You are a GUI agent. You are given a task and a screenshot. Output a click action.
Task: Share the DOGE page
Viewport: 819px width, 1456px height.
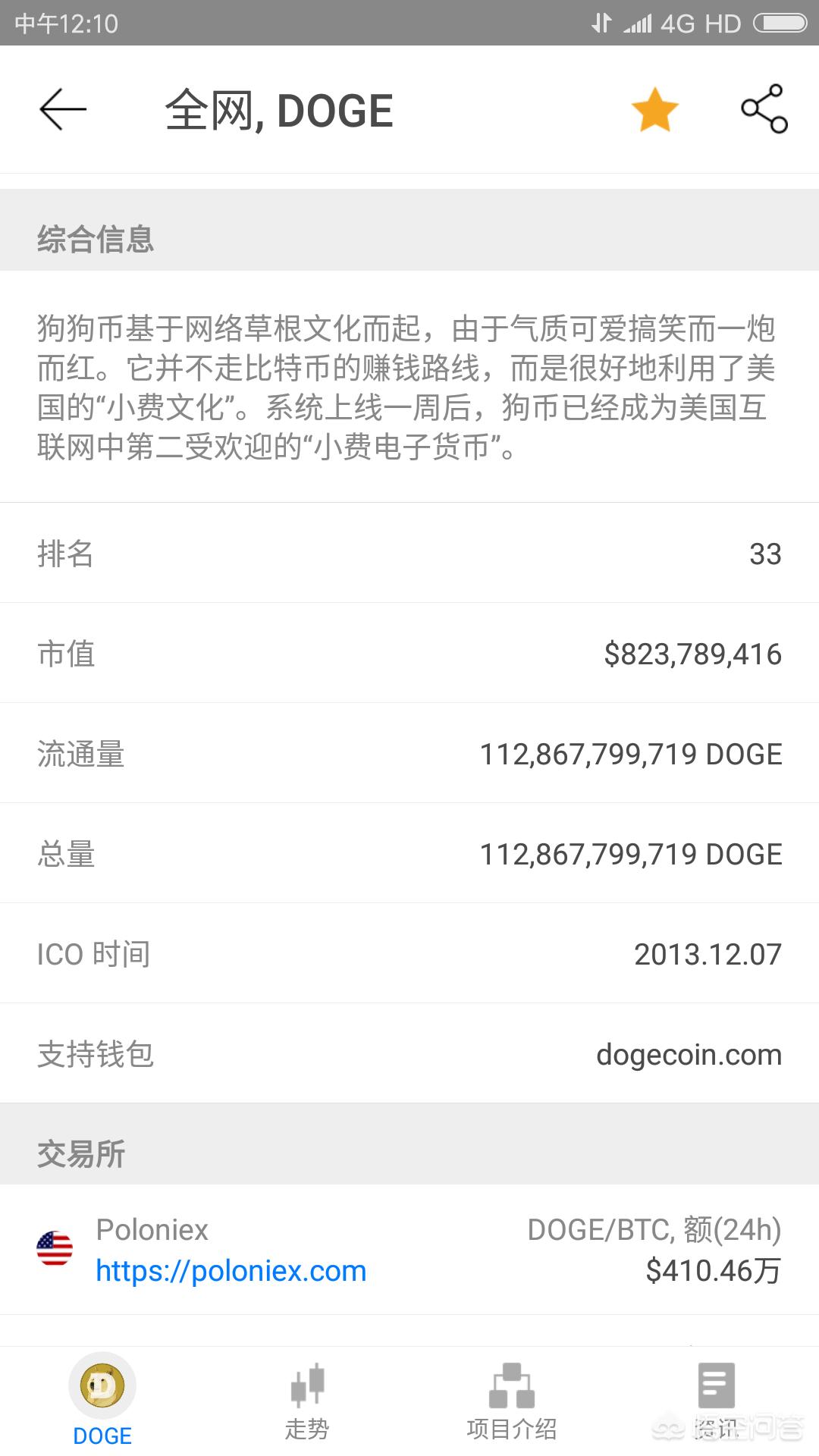[764, 109]
